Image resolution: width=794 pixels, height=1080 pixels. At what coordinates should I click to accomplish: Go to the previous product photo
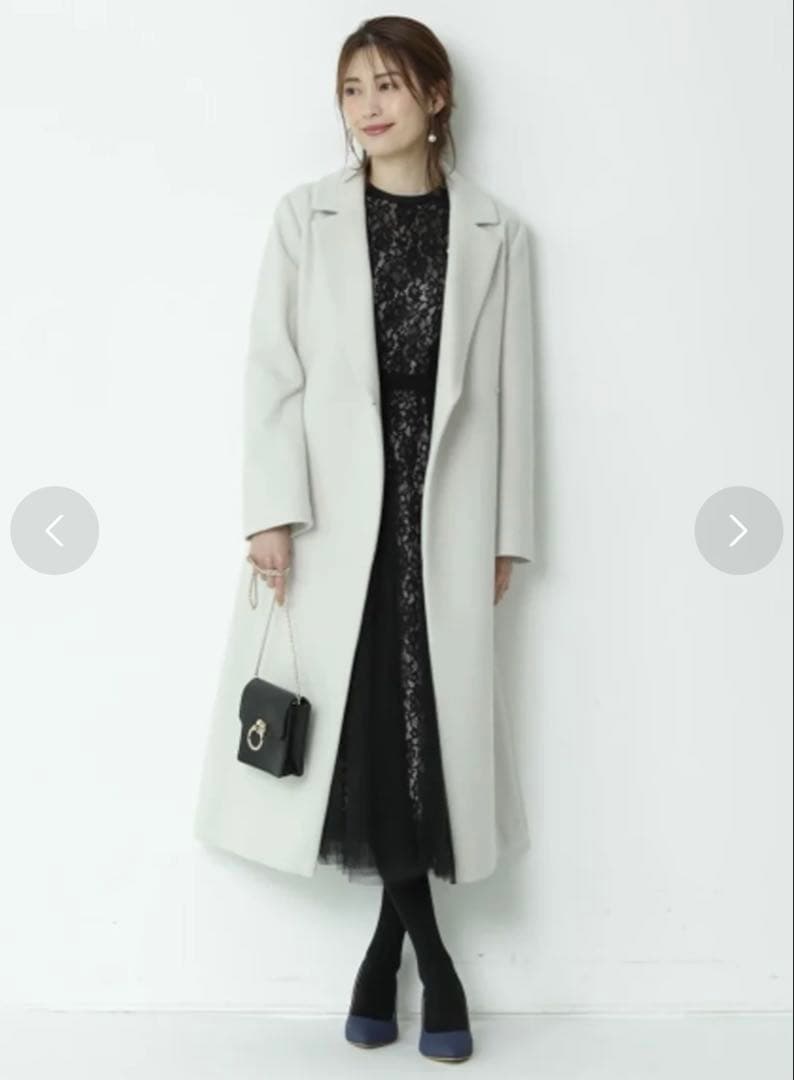click(54, 531)
